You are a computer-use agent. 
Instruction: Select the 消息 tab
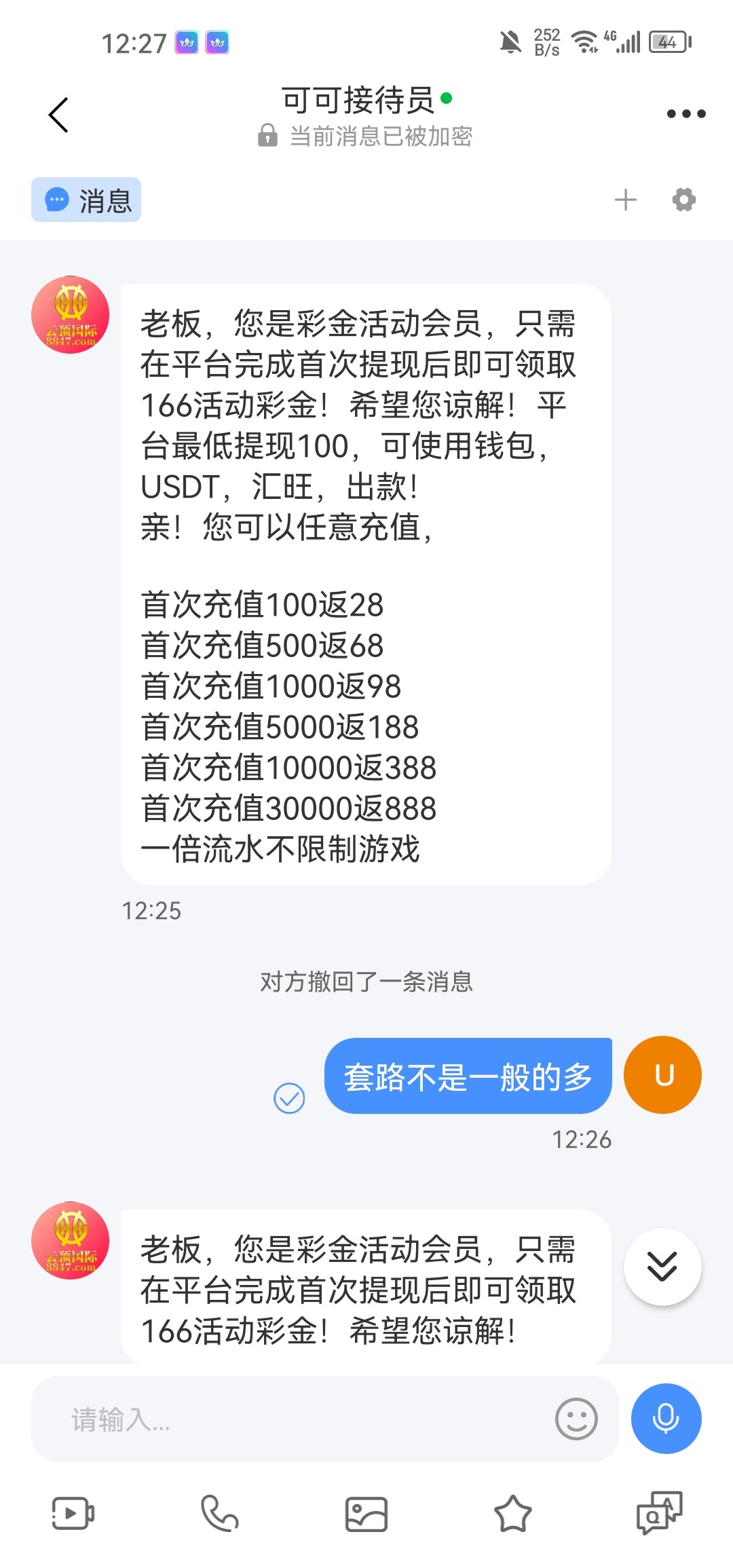86,200
